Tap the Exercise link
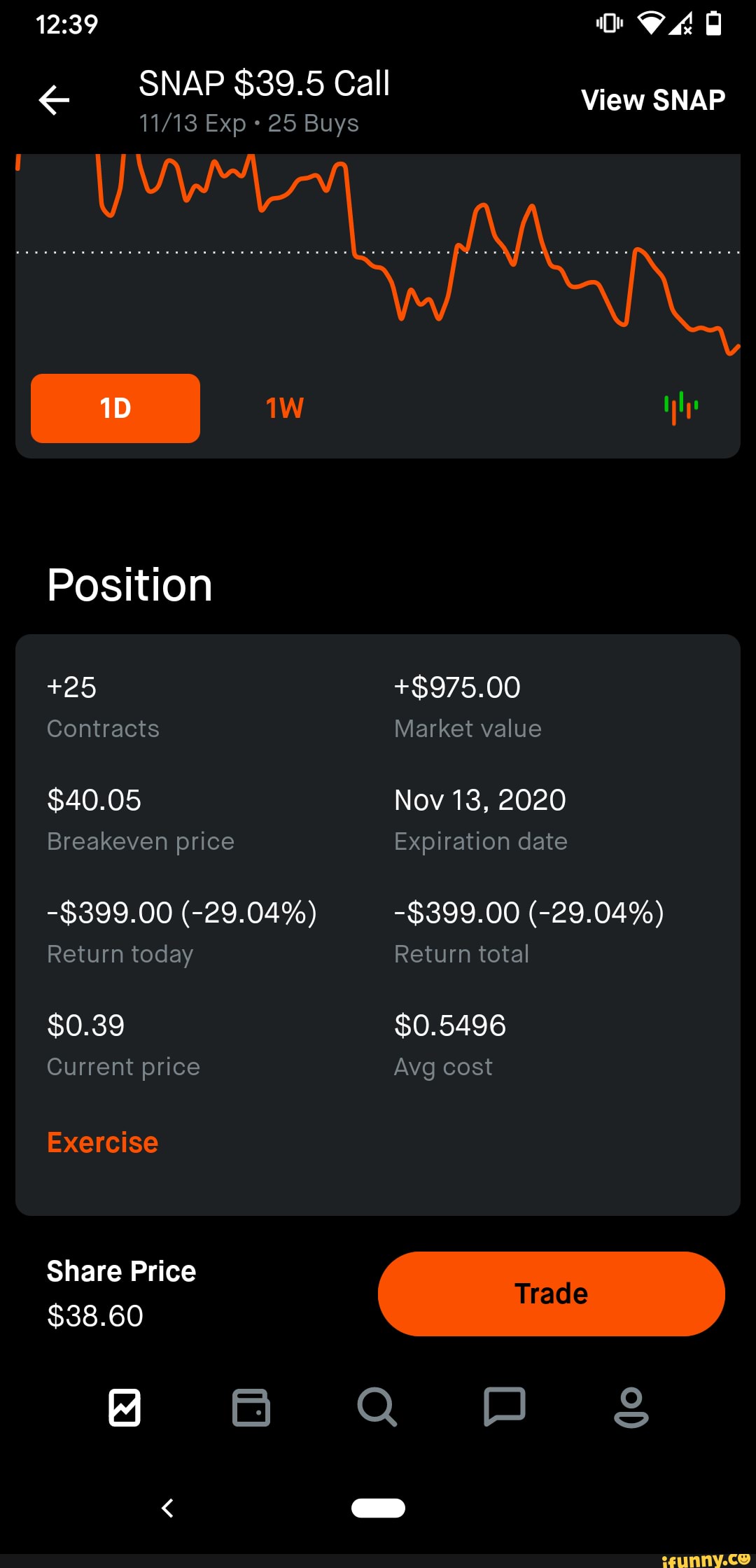 pyautogui.click(x=101, y=1142)
